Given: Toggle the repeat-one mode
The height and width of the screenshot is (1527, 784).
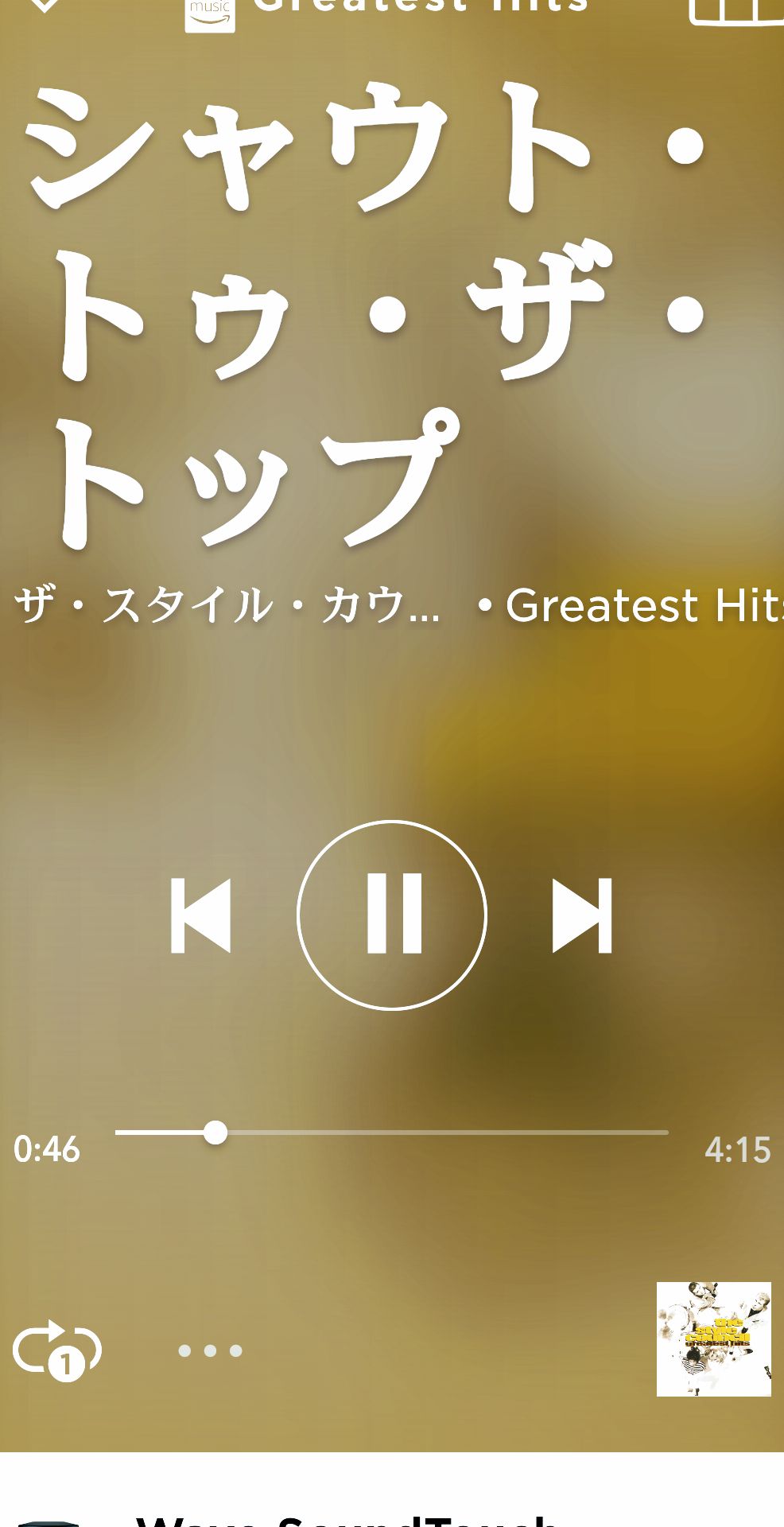Looking at the screenshot, I should [57, 1350].
